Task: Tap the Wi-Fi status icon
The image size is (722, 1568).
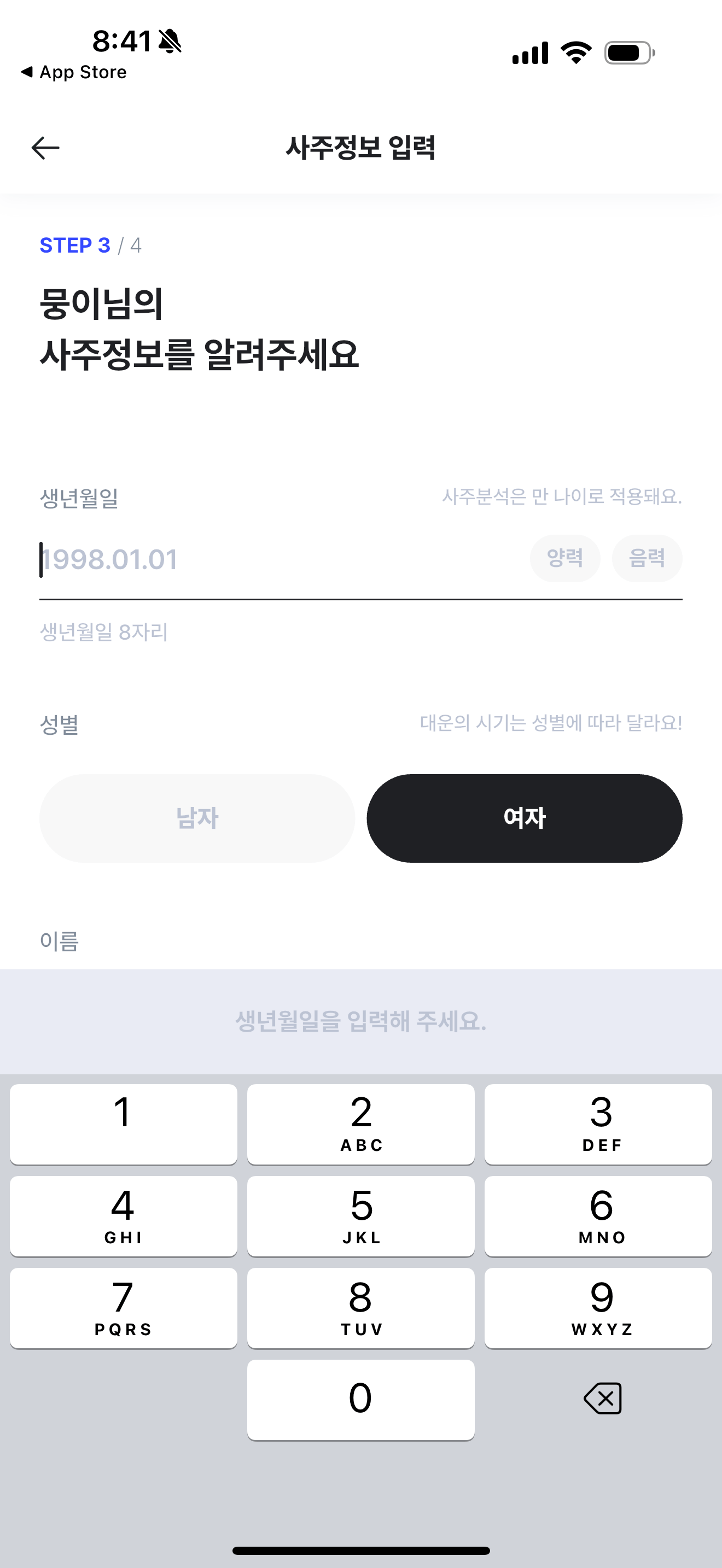Action: [575, 53]
